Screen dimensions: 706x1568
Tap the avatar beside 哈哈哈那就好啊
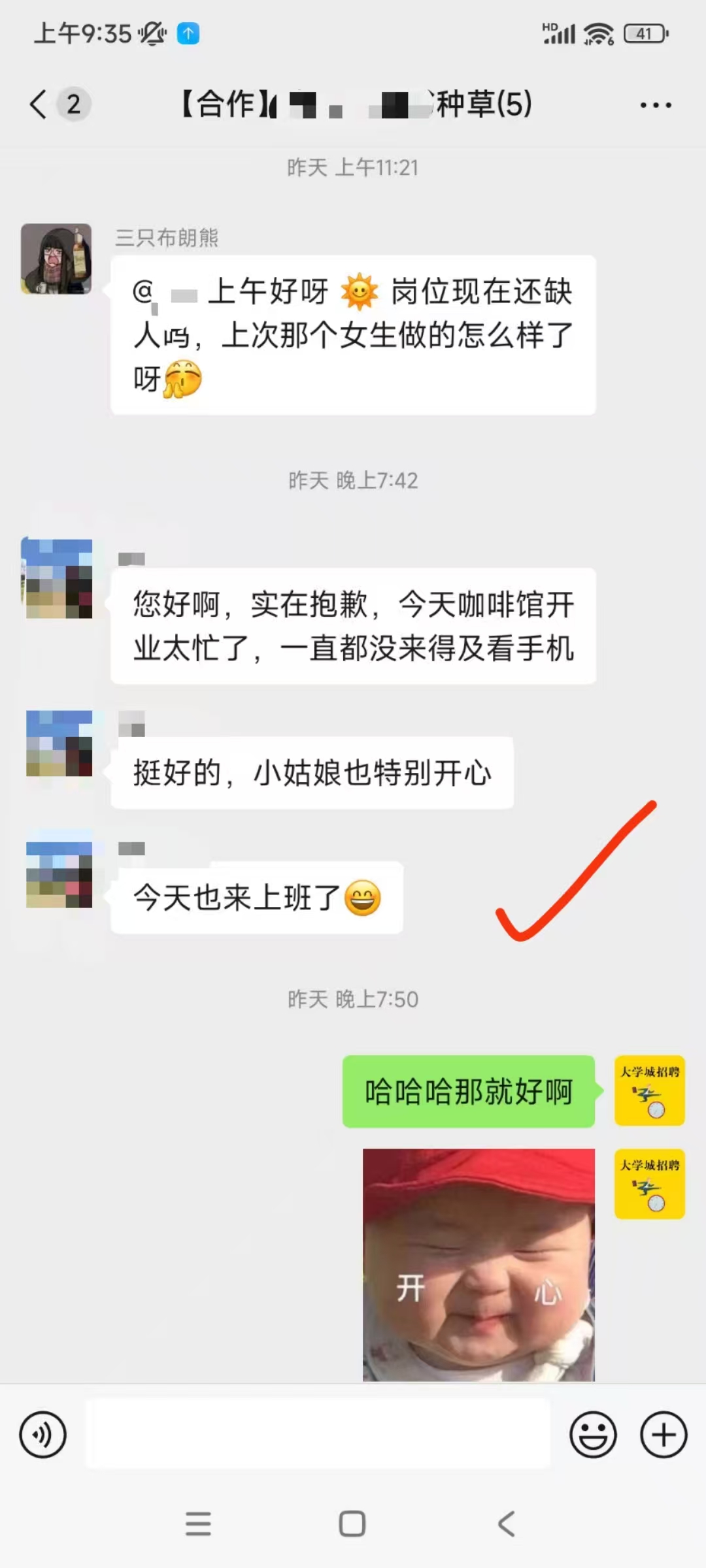click(x=649, y=1090)
